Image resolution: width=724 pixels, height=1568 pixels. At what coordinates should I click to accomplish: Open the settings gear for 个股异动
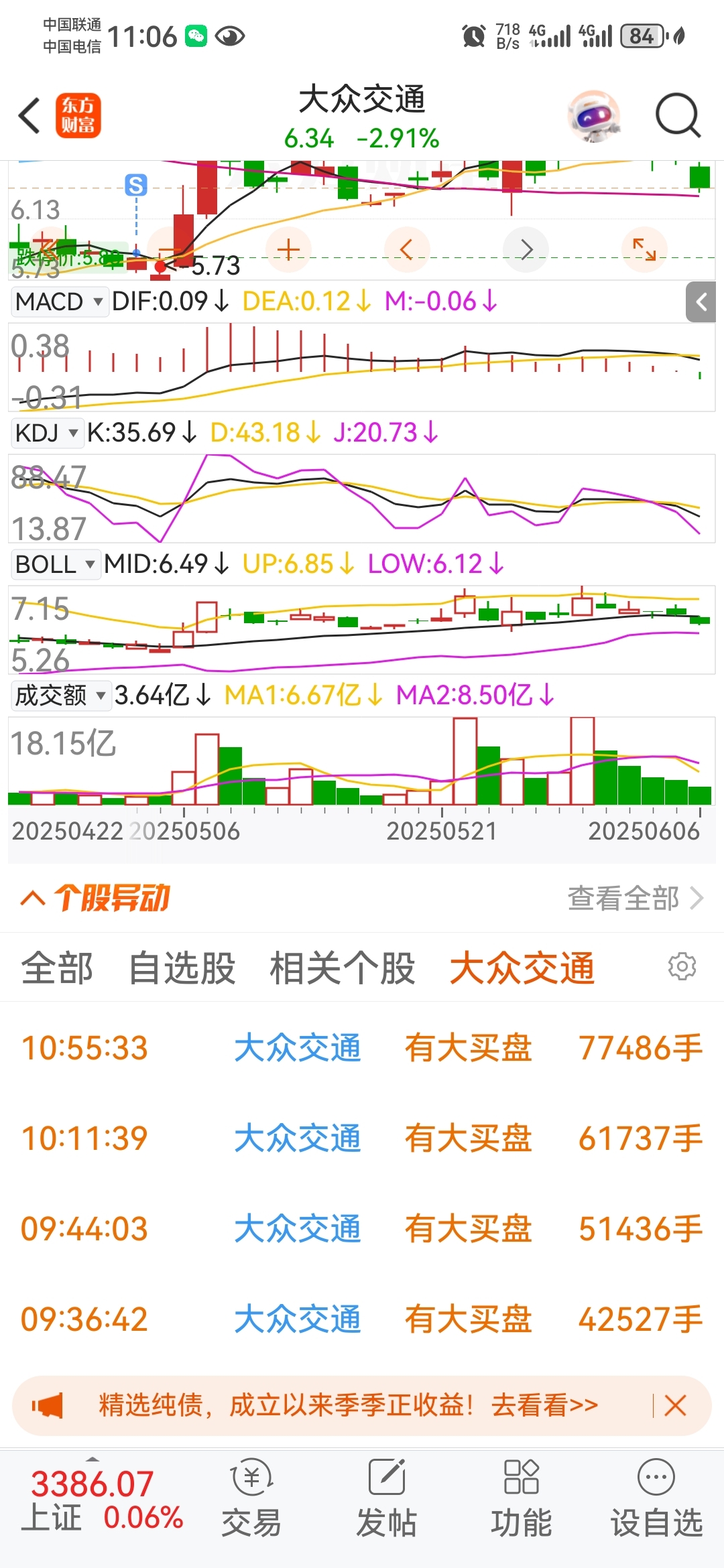682,967
